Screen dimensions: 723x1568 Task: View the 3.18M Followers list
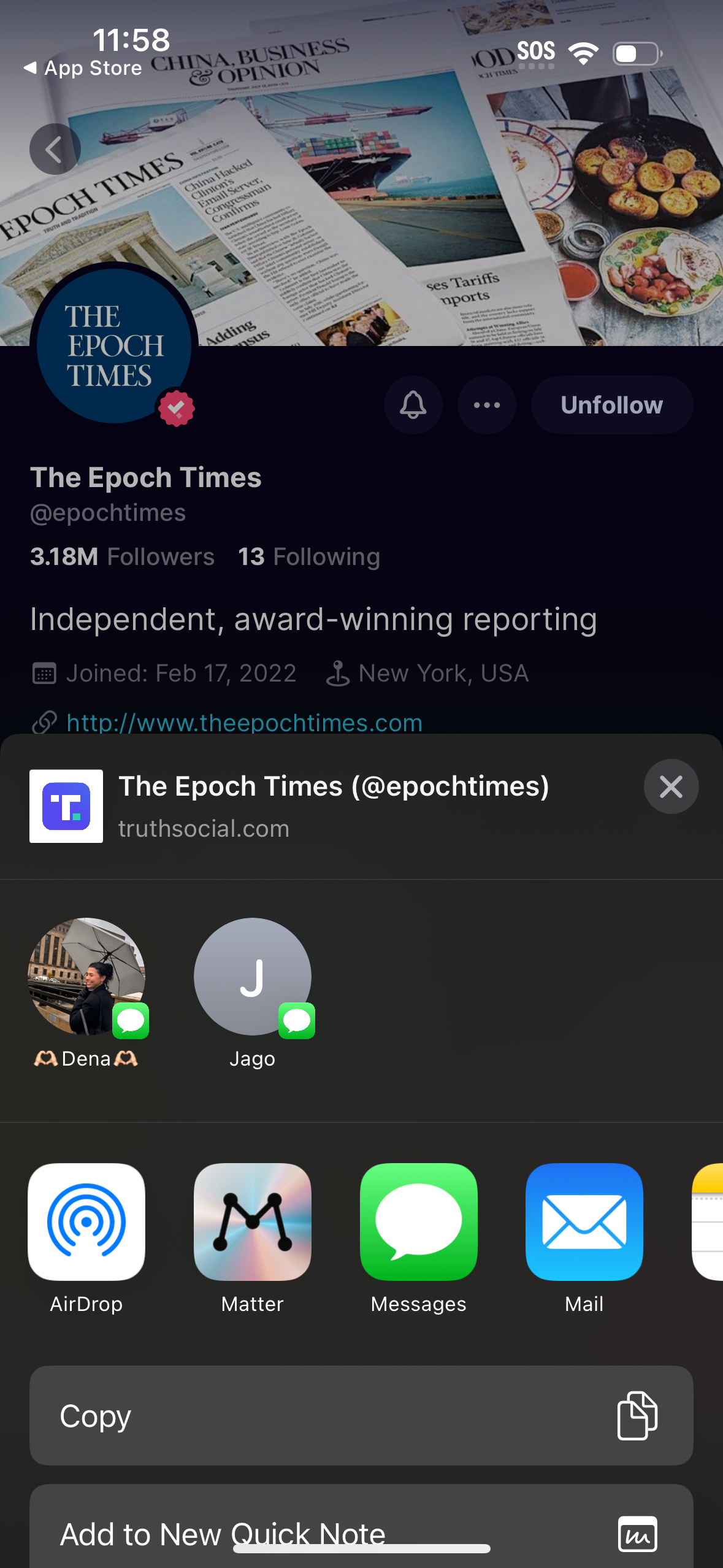pyautogui.click(x=123, y=556)
